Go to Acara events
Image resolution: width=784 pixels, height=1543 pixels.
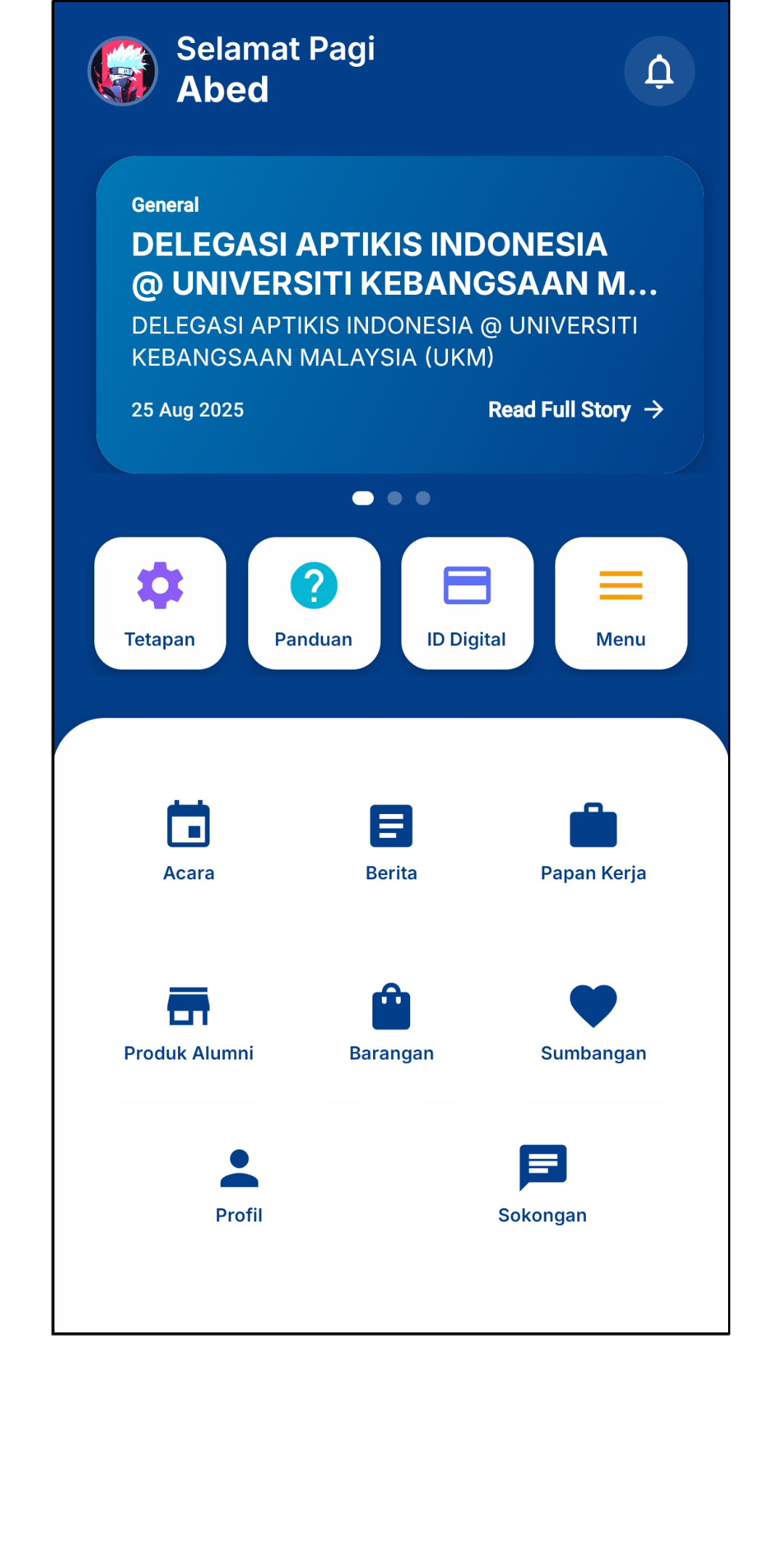point(189,841)
